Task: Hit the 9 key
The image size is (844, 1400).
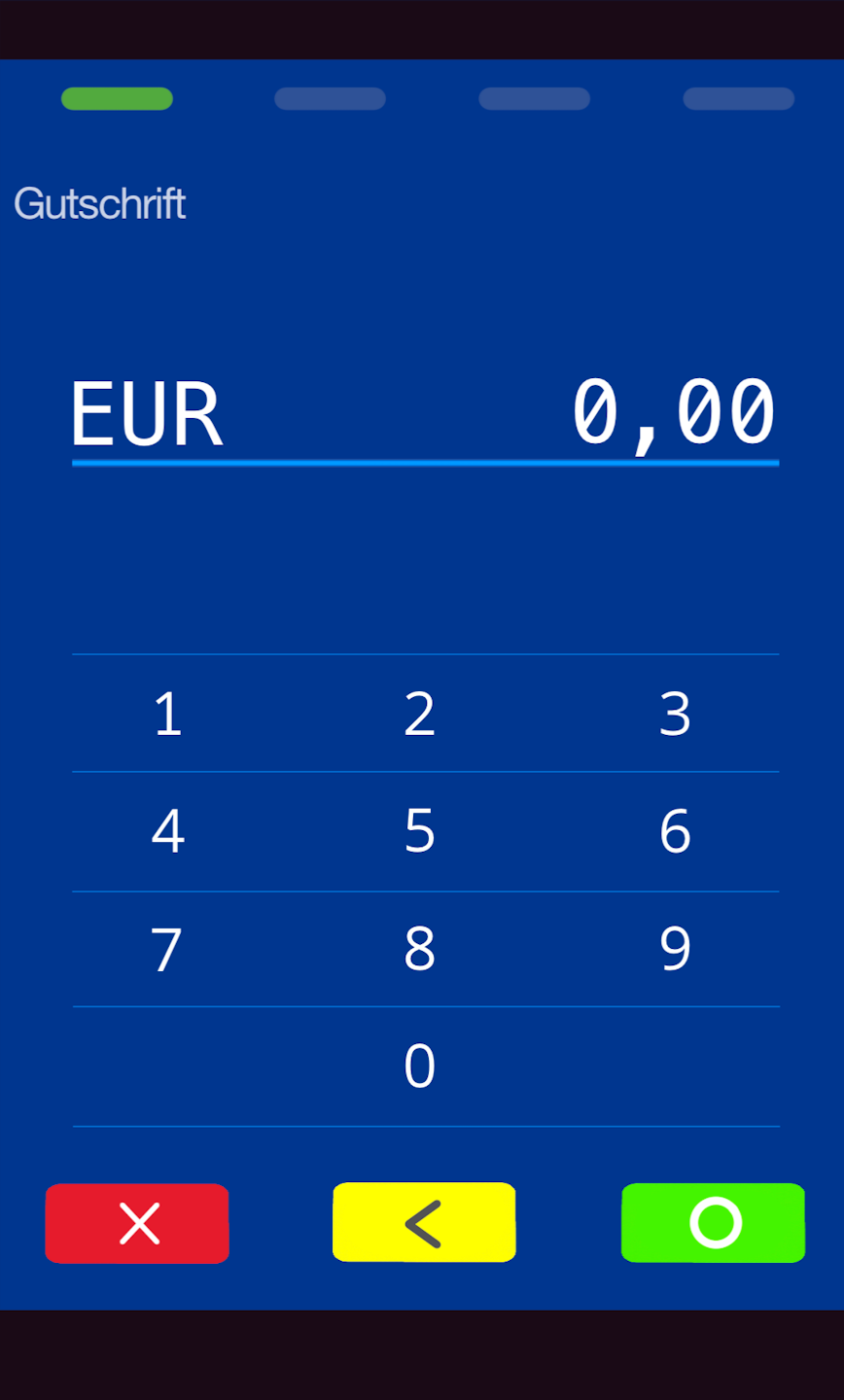Action: tap(675, 949)
